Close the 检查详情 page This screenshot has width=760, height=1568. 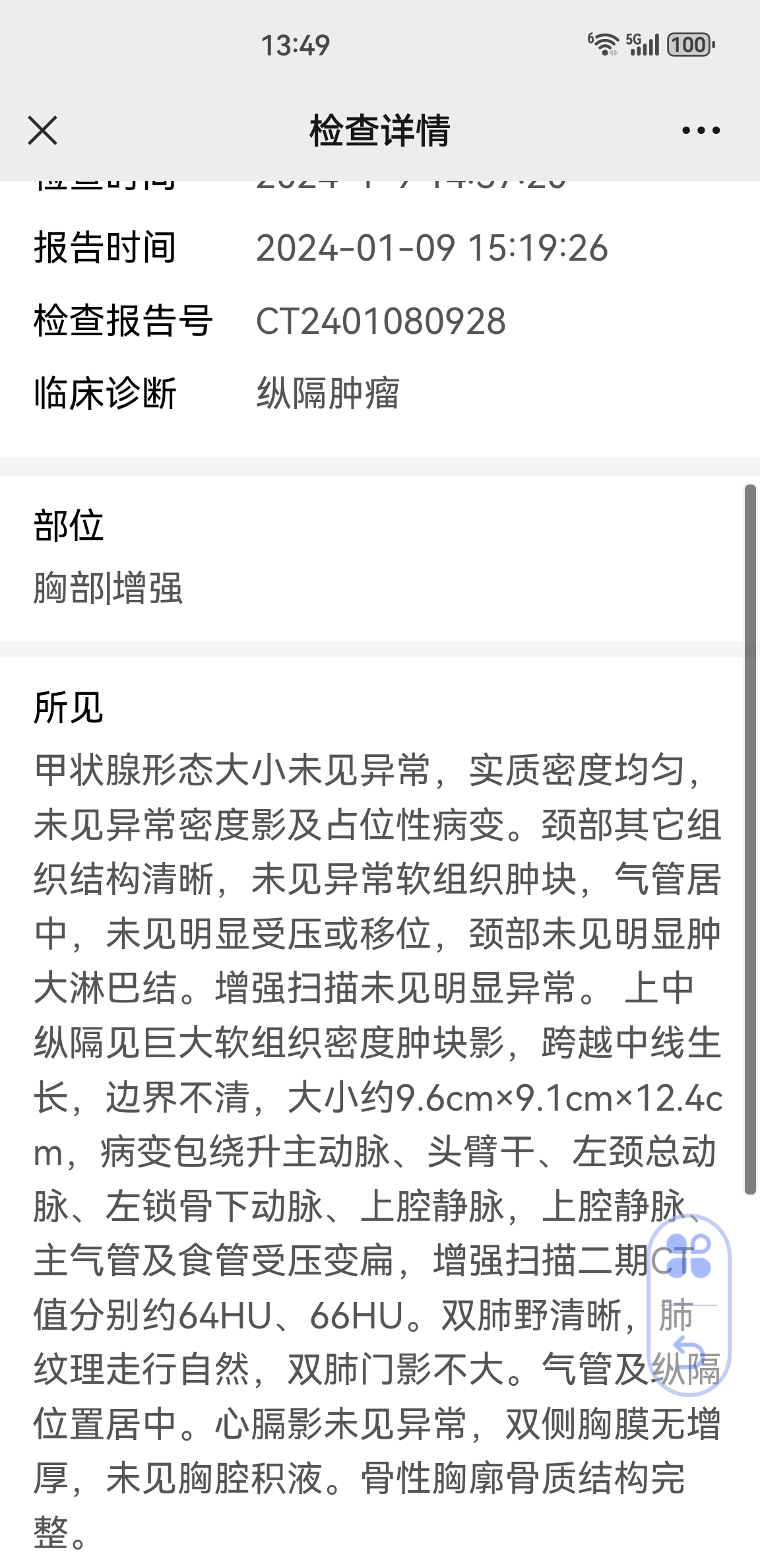43,130
